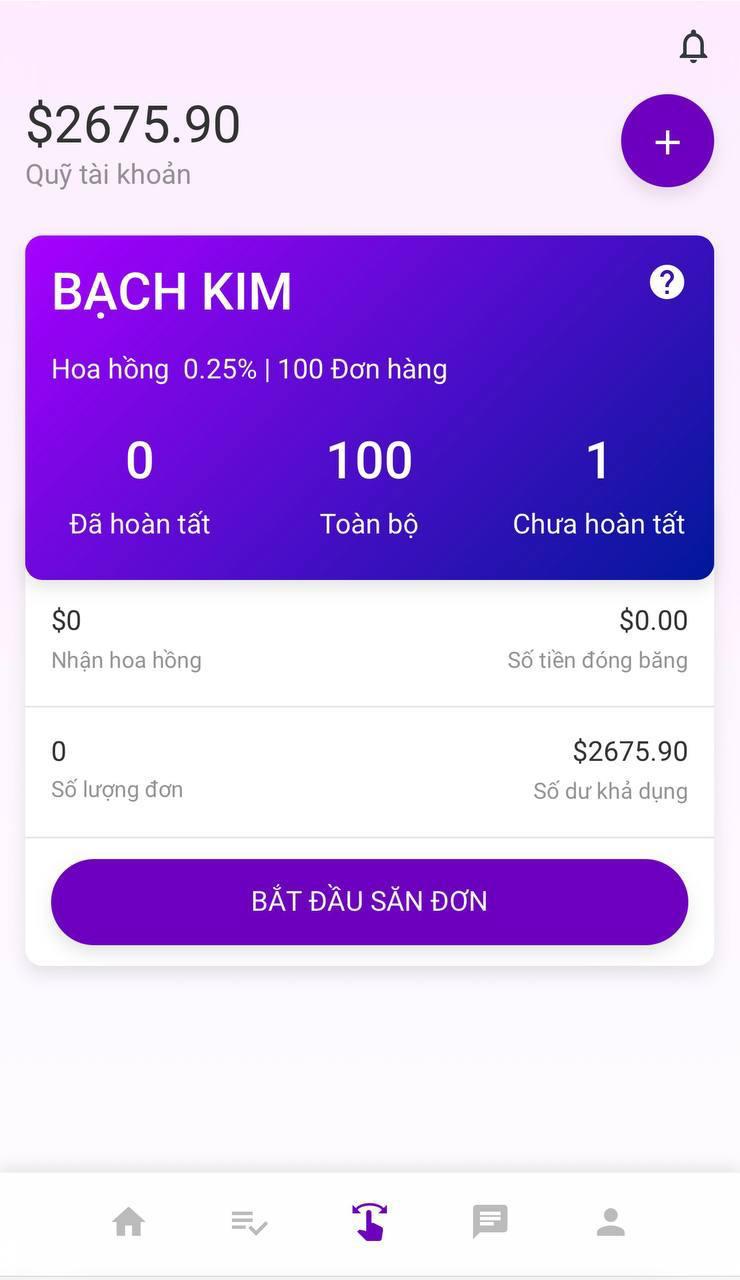Image resolution: width=740 pixels, height=1280 pixels.
Task: Open the Home tab icon
Action: [129, 1221]
